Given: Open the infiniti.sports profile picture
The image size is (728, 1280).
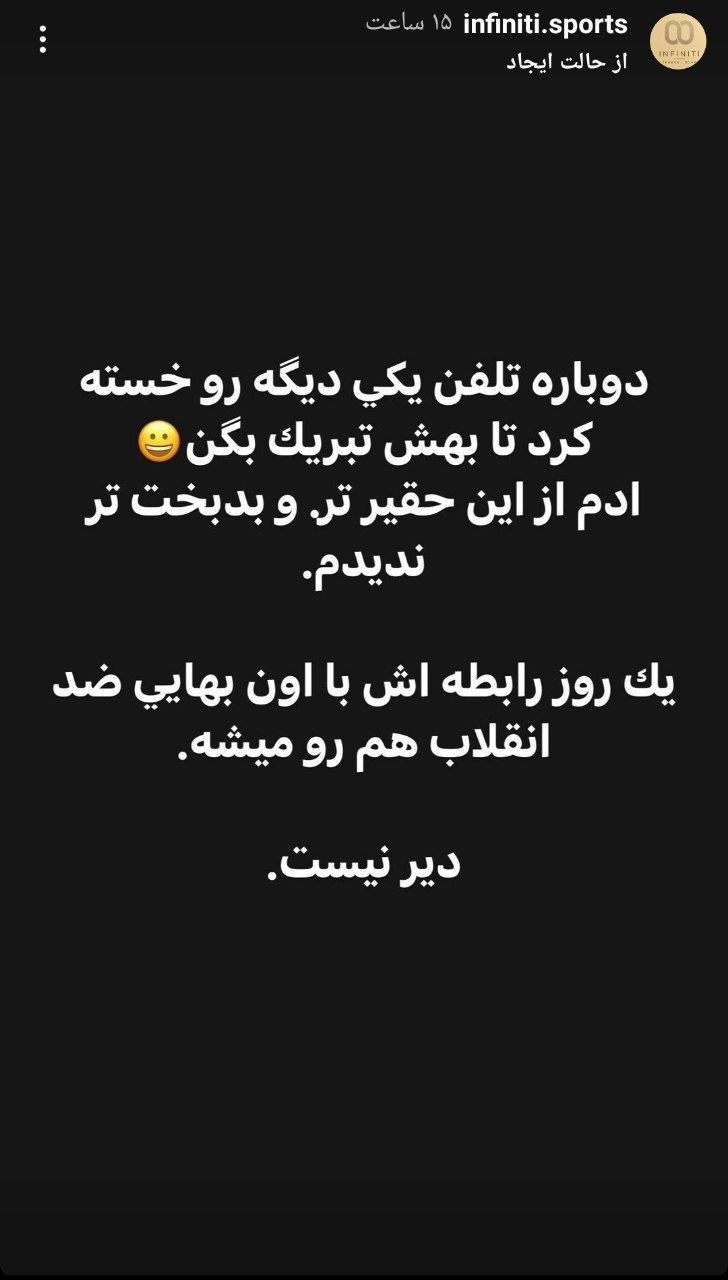Looking at the screenshot, I should click(x=679, y=42).
